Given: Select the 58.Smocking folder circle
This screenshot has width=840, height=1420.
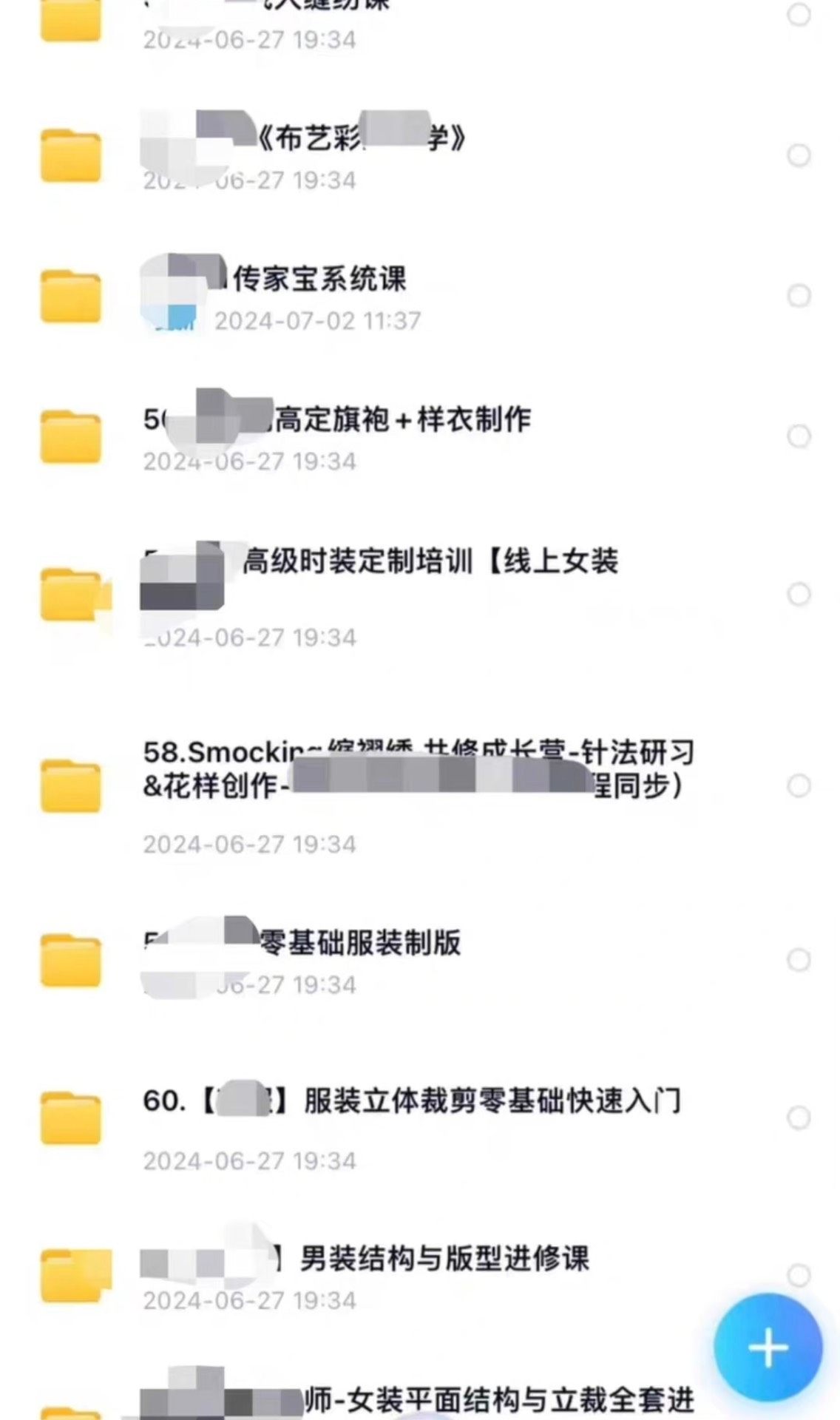Looking at the screenshot, I should 799,785.
